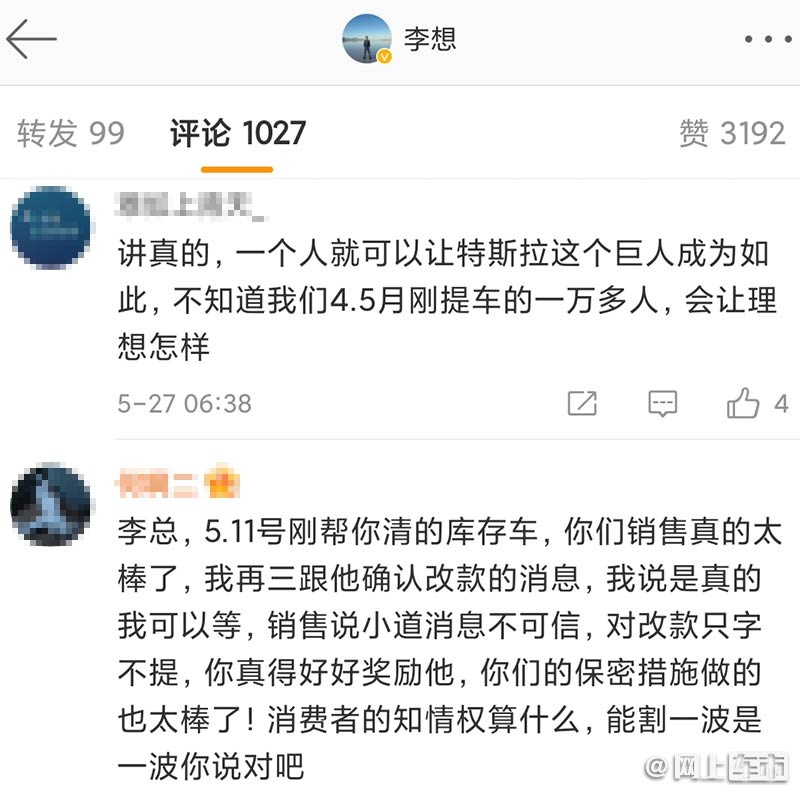Like the comment about 特斯拉
The image size is (800, 791).
[x=744, y=404]
